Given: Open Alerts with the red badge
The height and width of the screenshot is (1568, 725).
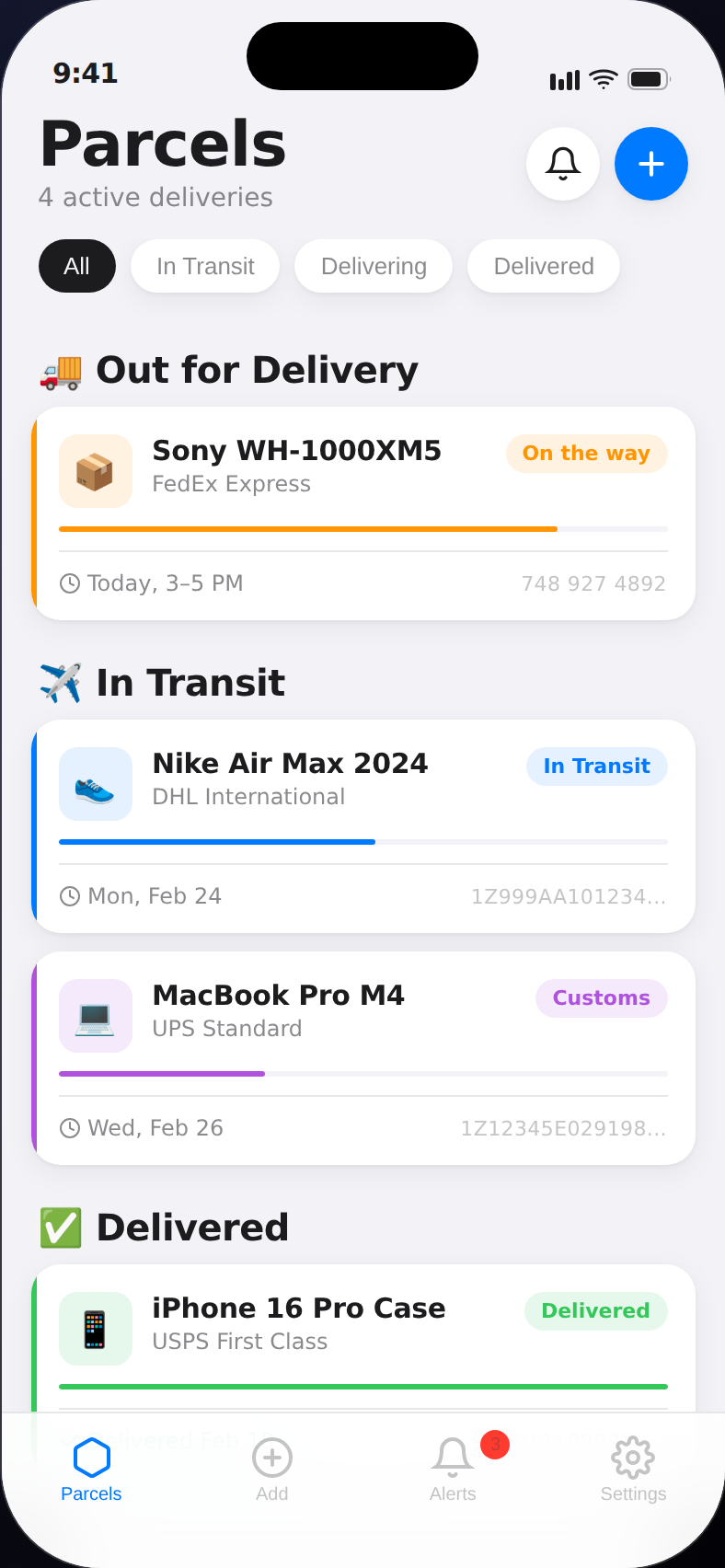Looking at the screenshot, I should click(452, 1458).
